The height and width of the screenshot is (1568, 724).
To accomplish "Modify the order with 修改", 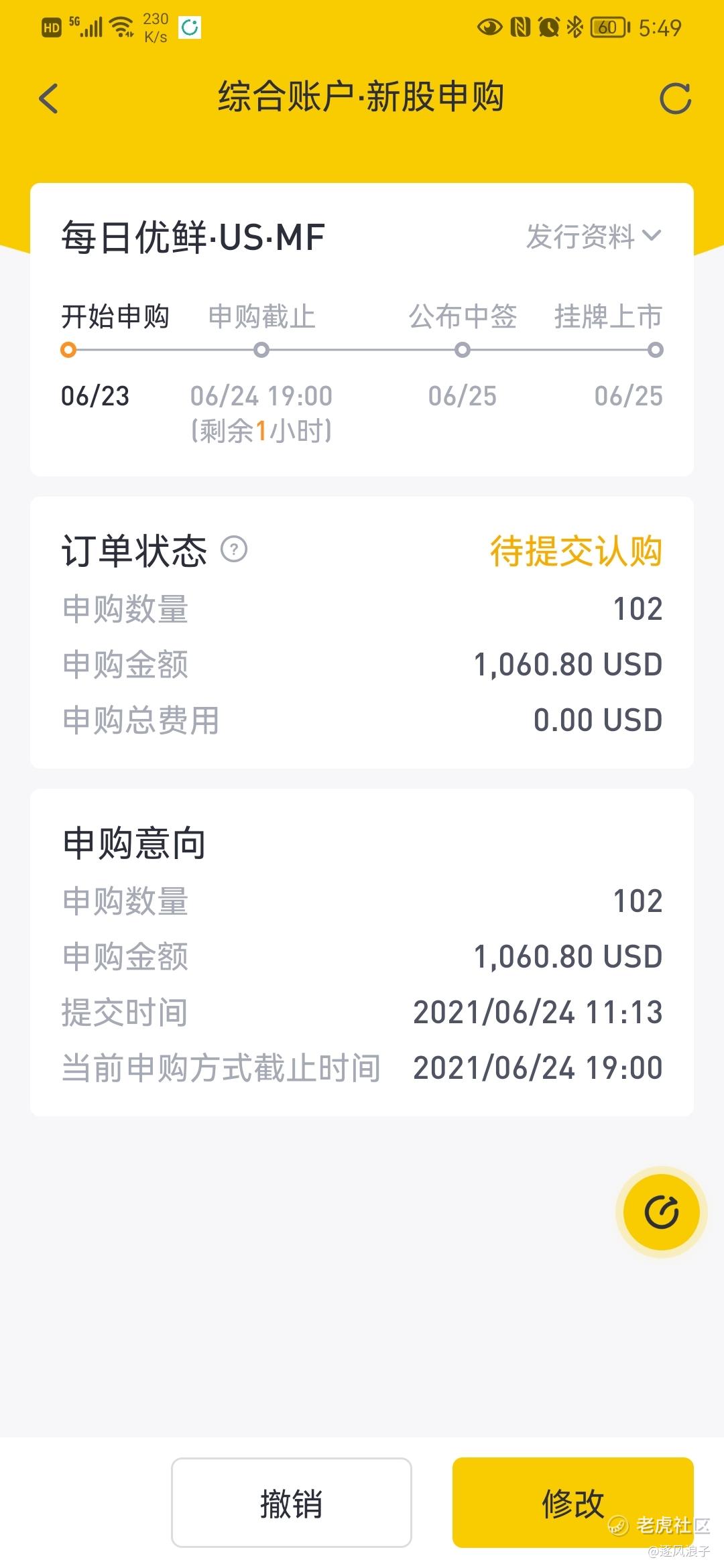I will click(x=572, y=1502).
